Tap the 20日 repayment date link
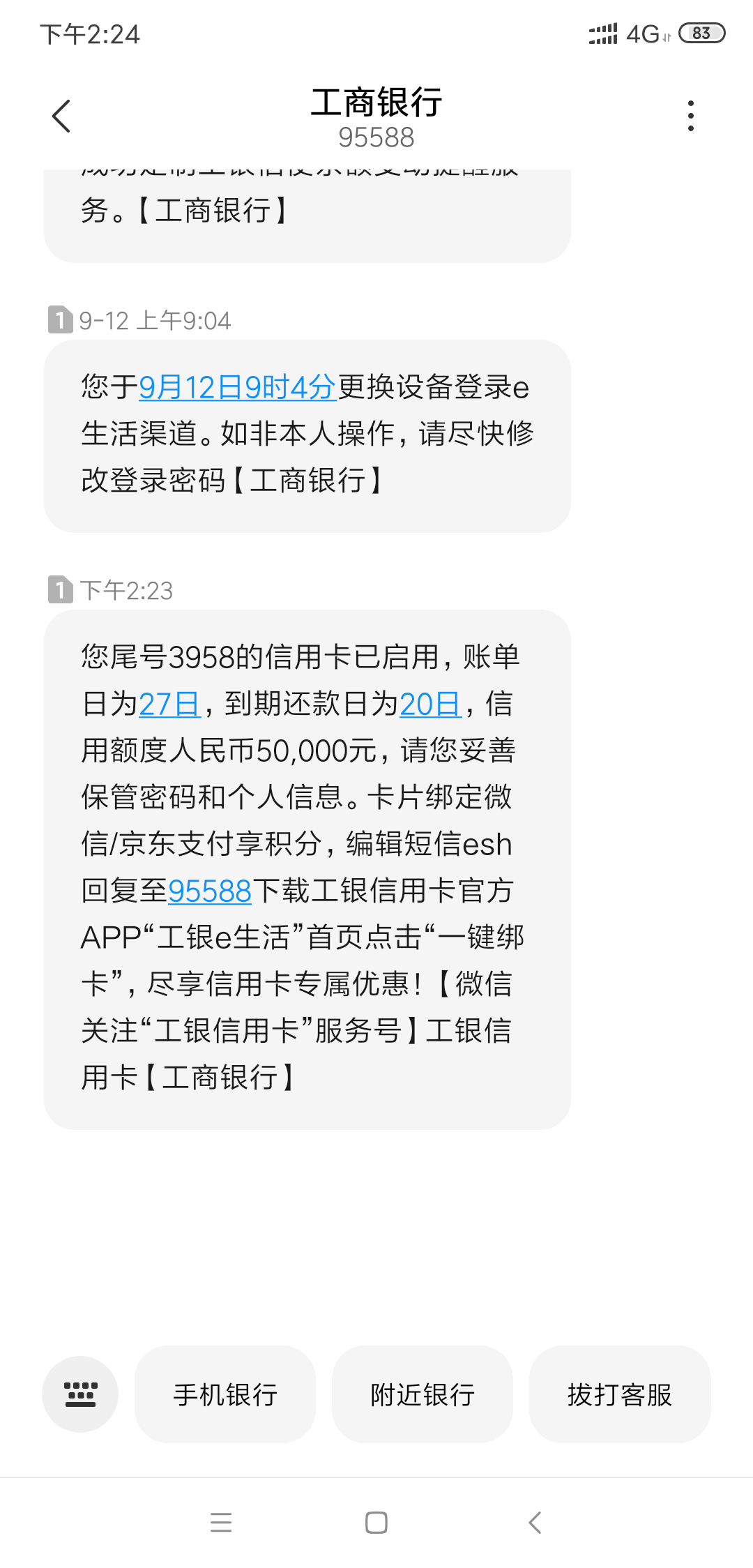The image size is (753, 1568). pyautogui.click(x=429, y=704)
